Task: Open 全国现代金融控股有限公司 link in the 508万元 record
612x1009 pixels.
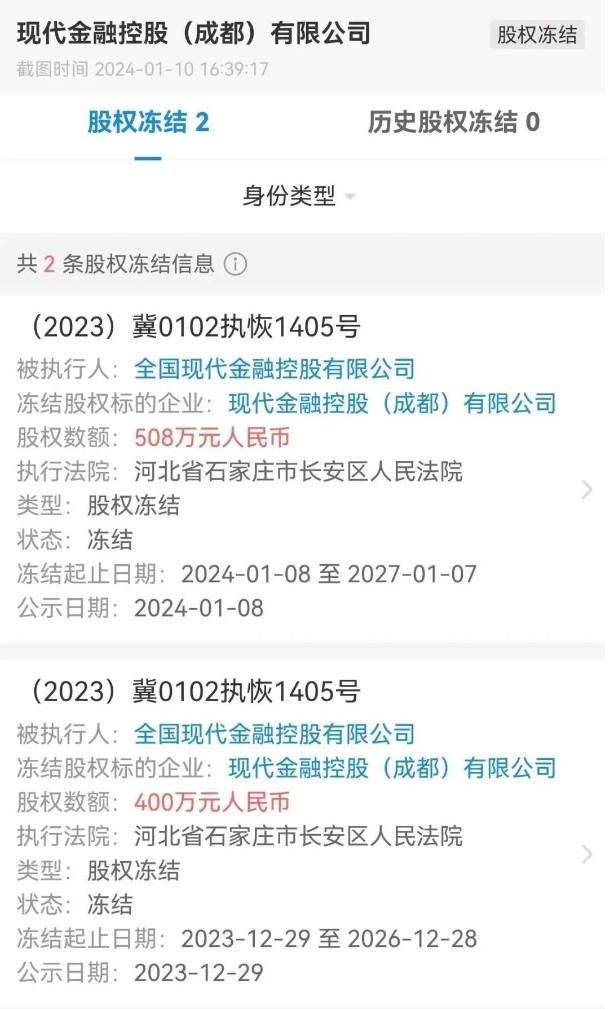Action: pyautogui.click(x=274, y=369)
